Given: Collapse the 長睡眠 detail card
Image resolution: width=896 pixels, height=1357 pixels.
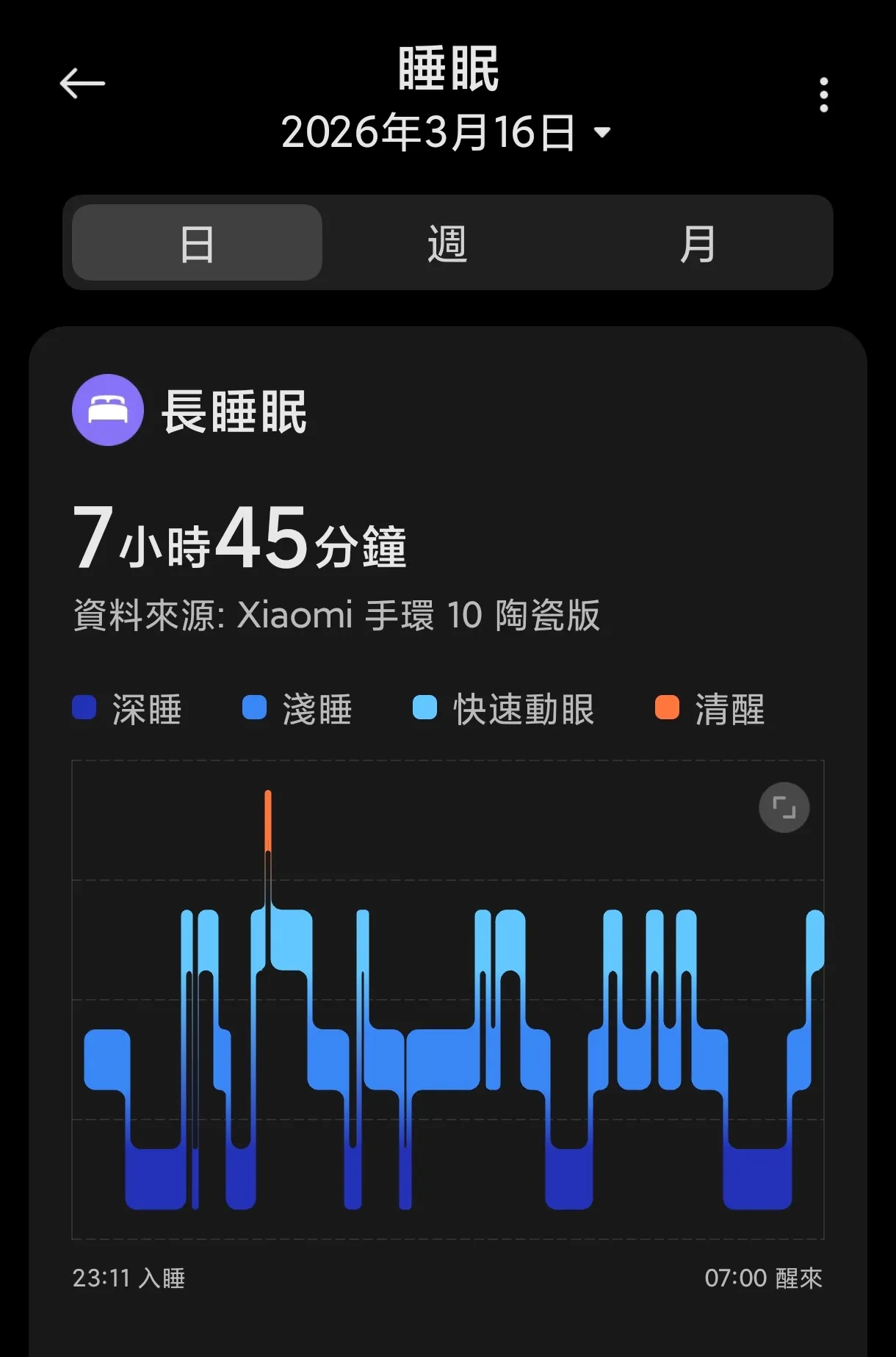Looking at the screenshot, I should pos(234,411).
